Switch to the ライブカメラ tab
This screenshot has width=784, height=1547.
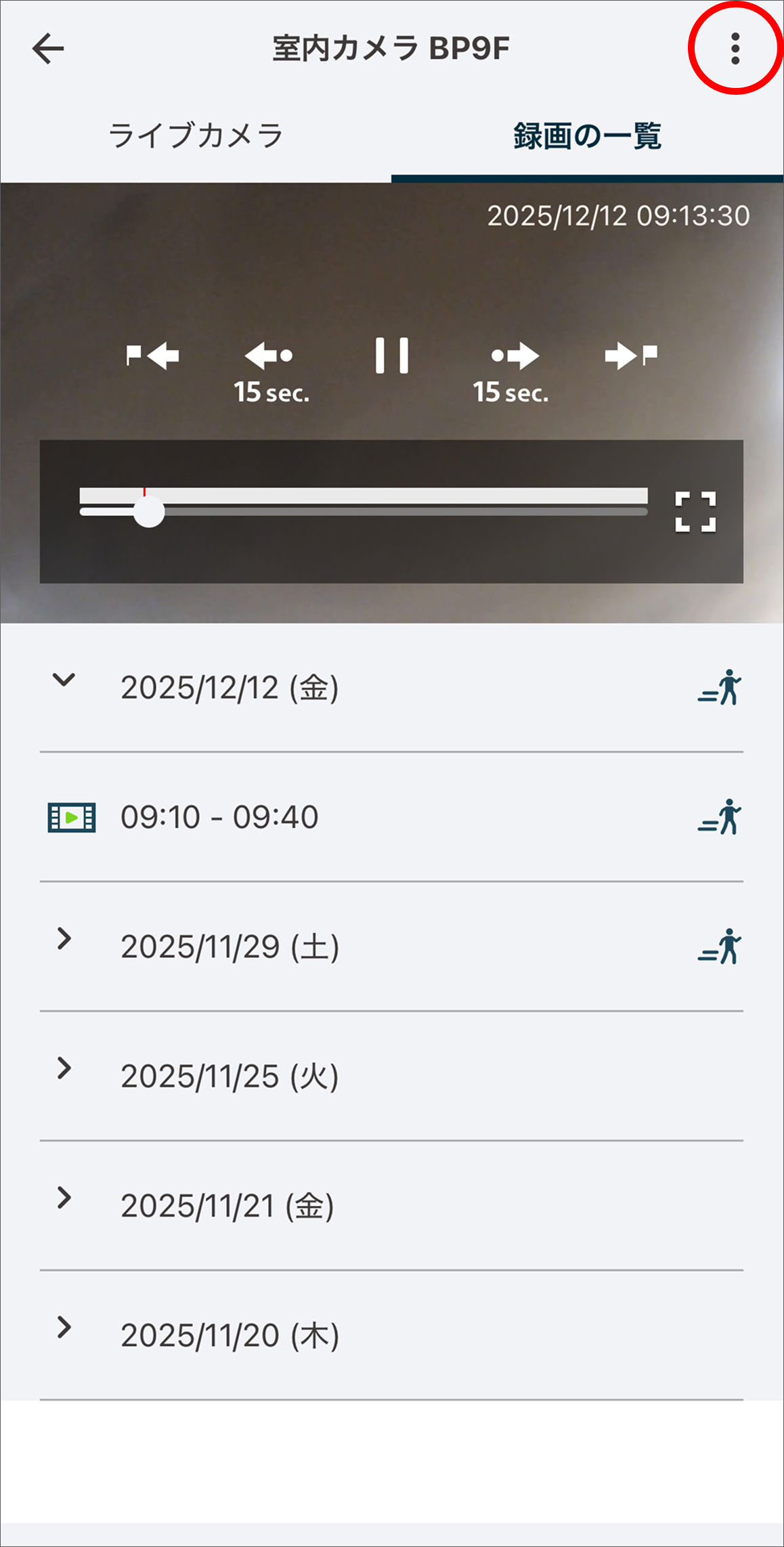(196, 136)
